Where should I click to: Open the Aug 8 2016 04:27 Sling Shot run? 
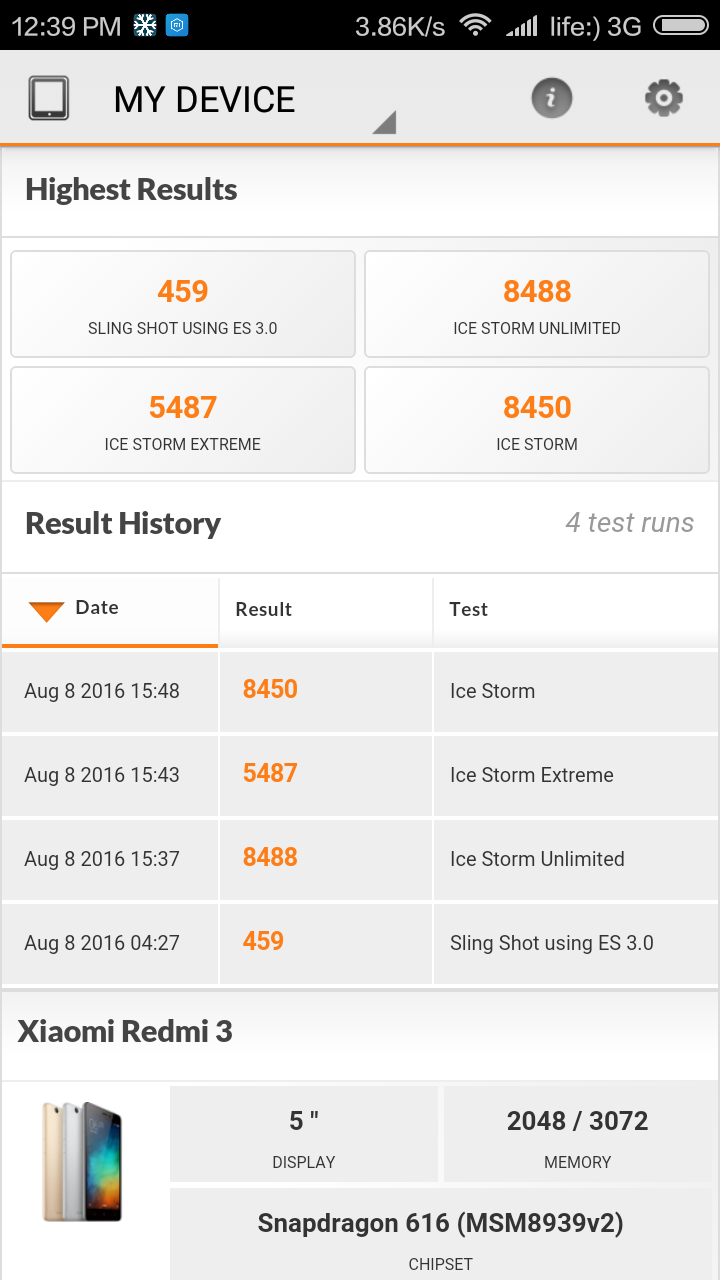click(360, 942)
